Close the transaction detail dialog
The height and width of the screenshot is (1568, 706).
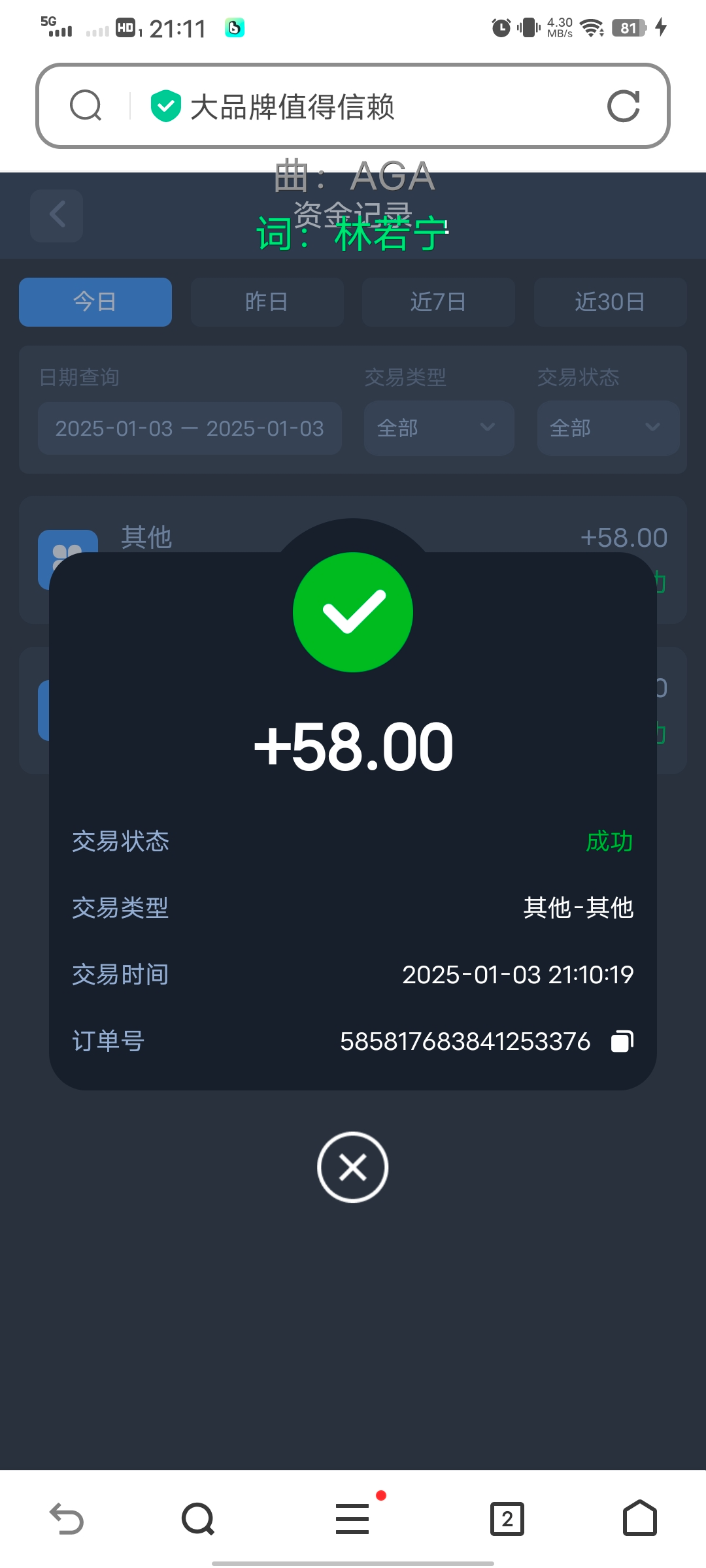coord(352,1167)
